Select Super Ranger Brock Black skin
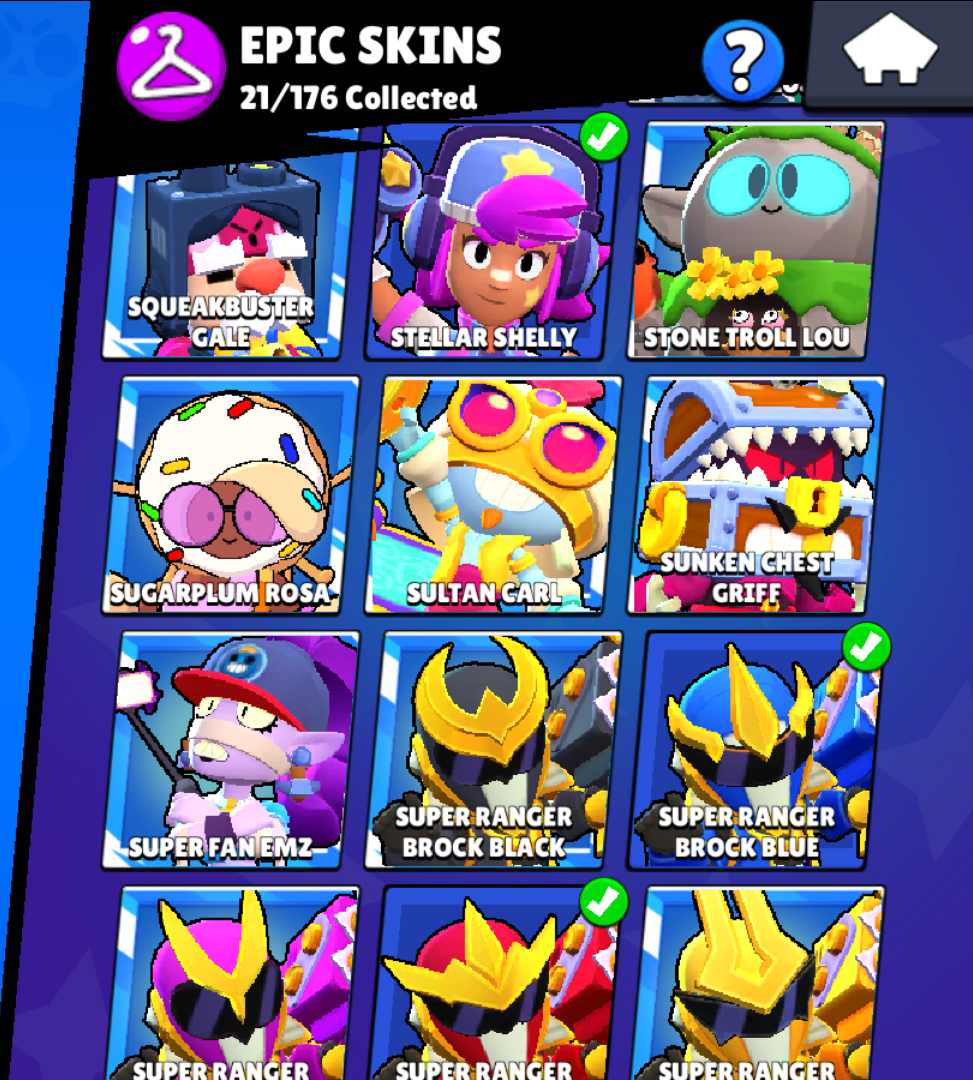Screen dimensions: 973x1080 (496, 750)
